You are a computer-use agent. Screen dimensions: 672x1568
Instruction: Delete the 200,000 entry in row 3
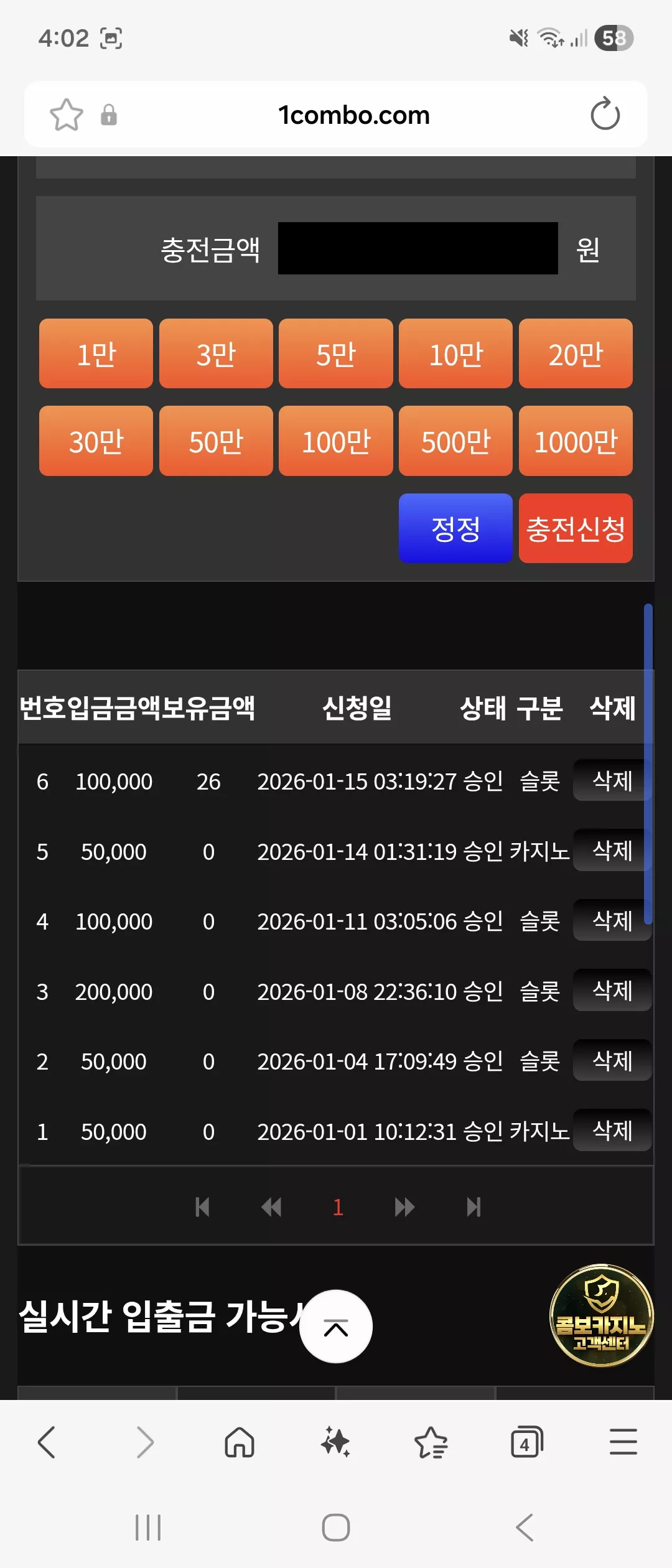click(612, 991)
